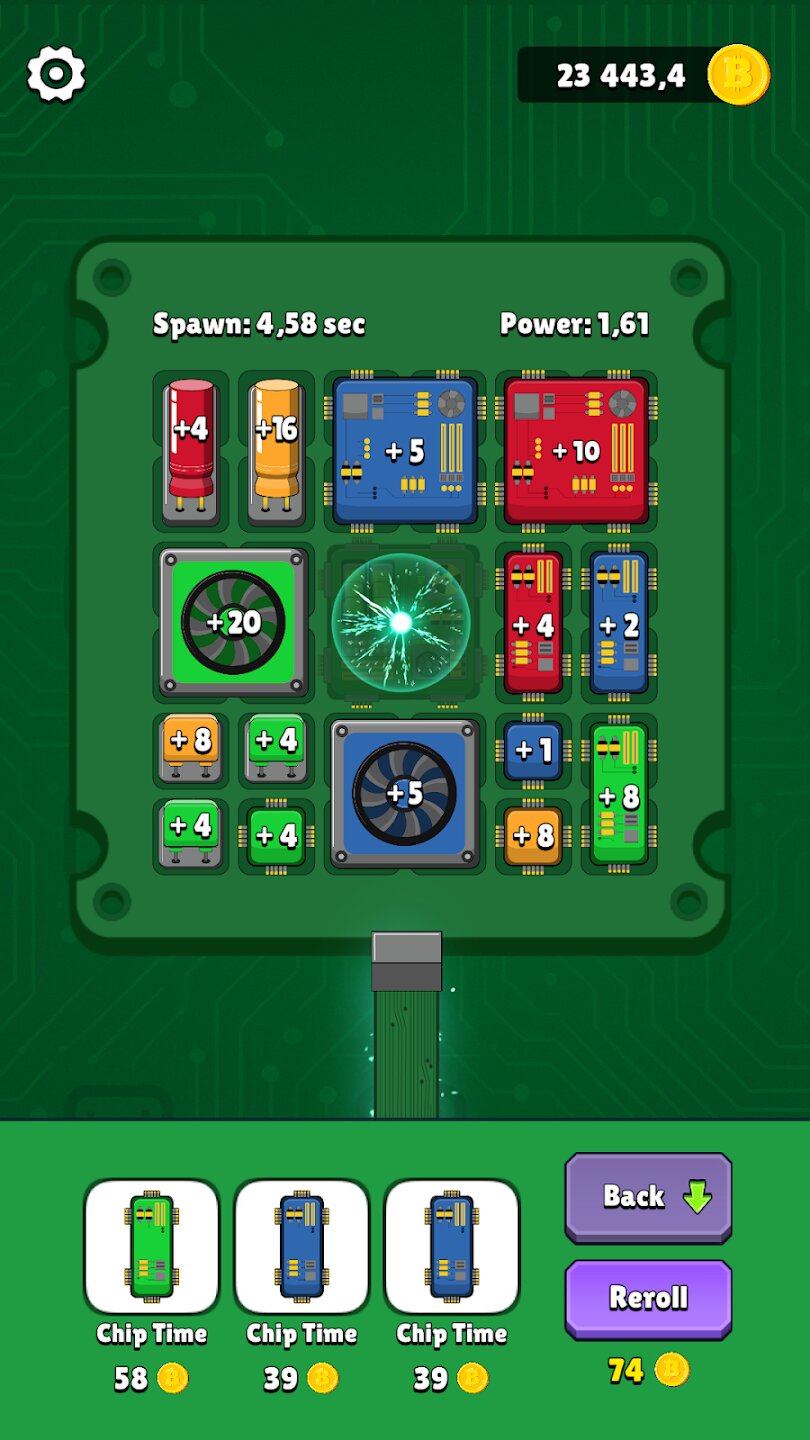Open the settings gear
The image size is (810, 1440).
pyautogui.click(x=56, y=74)
